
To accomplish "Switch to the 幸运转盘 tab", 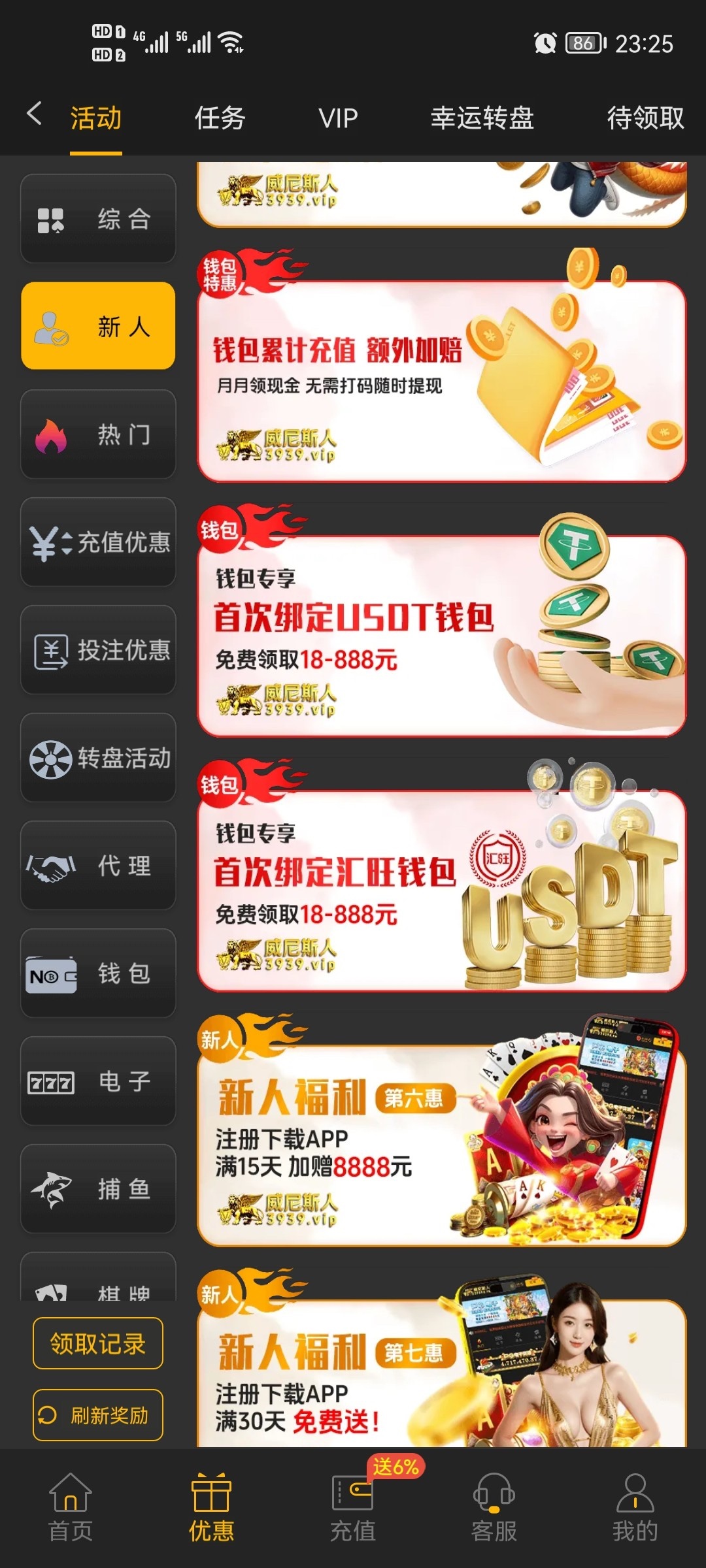I will 482,118.
